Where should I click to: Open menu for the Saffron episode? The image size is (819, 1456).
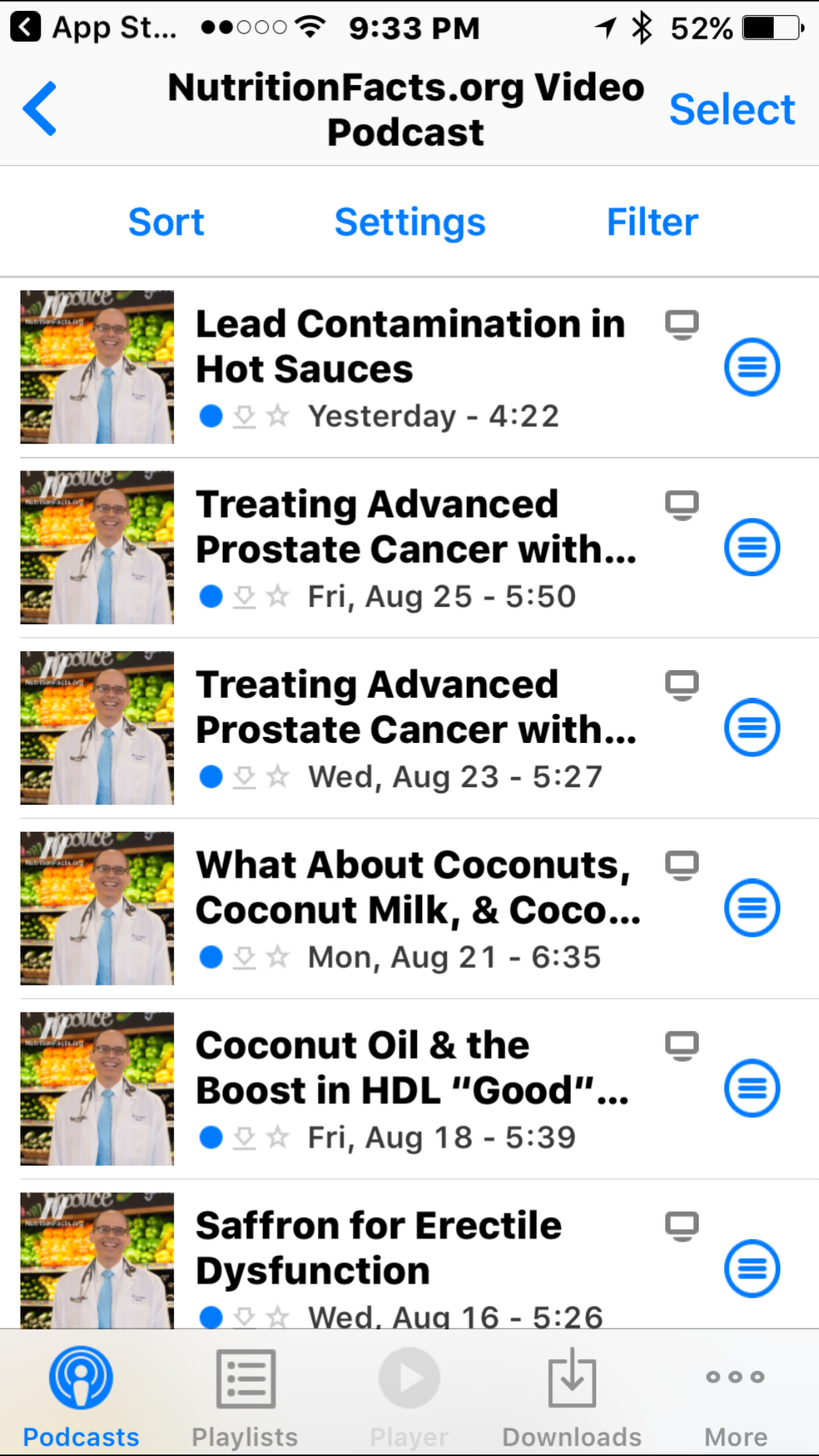(x=752, y=1269)
